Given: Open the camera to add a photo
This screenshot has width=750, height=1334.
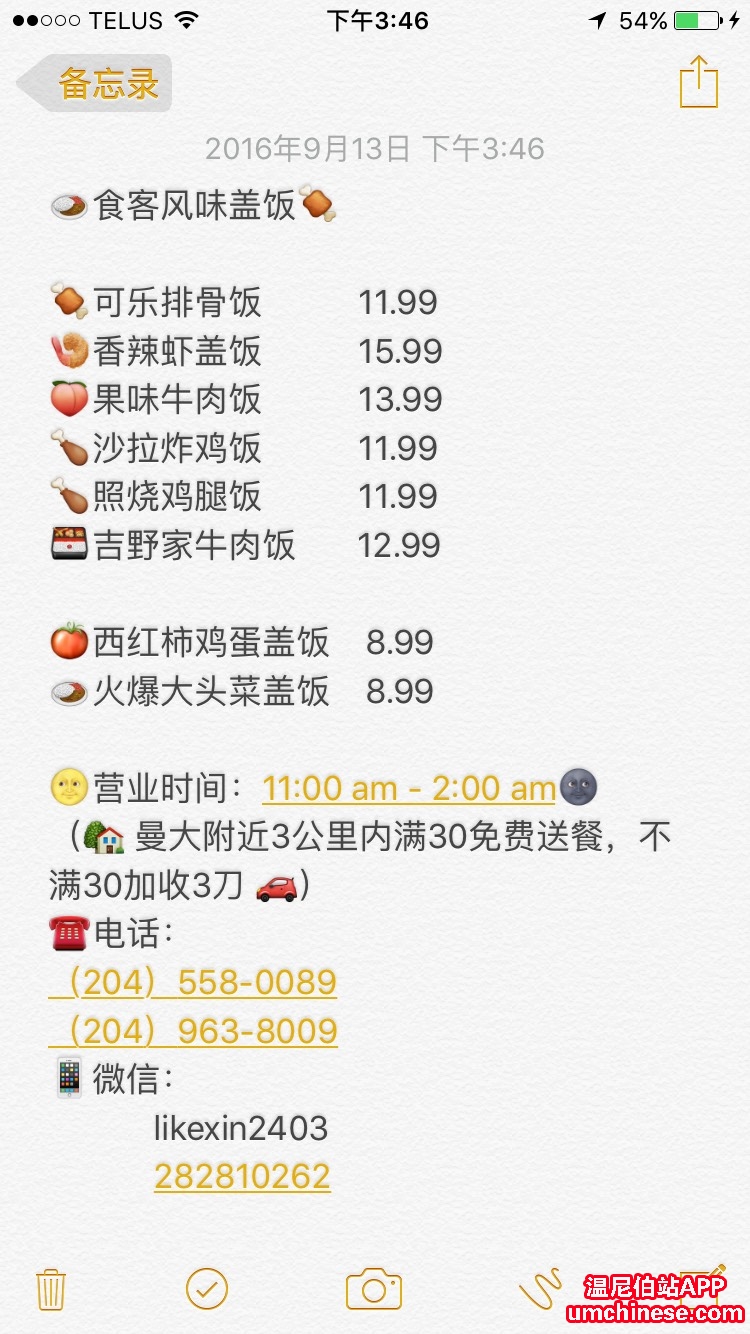Looking at the screenshot, I should click(373, 1289).
